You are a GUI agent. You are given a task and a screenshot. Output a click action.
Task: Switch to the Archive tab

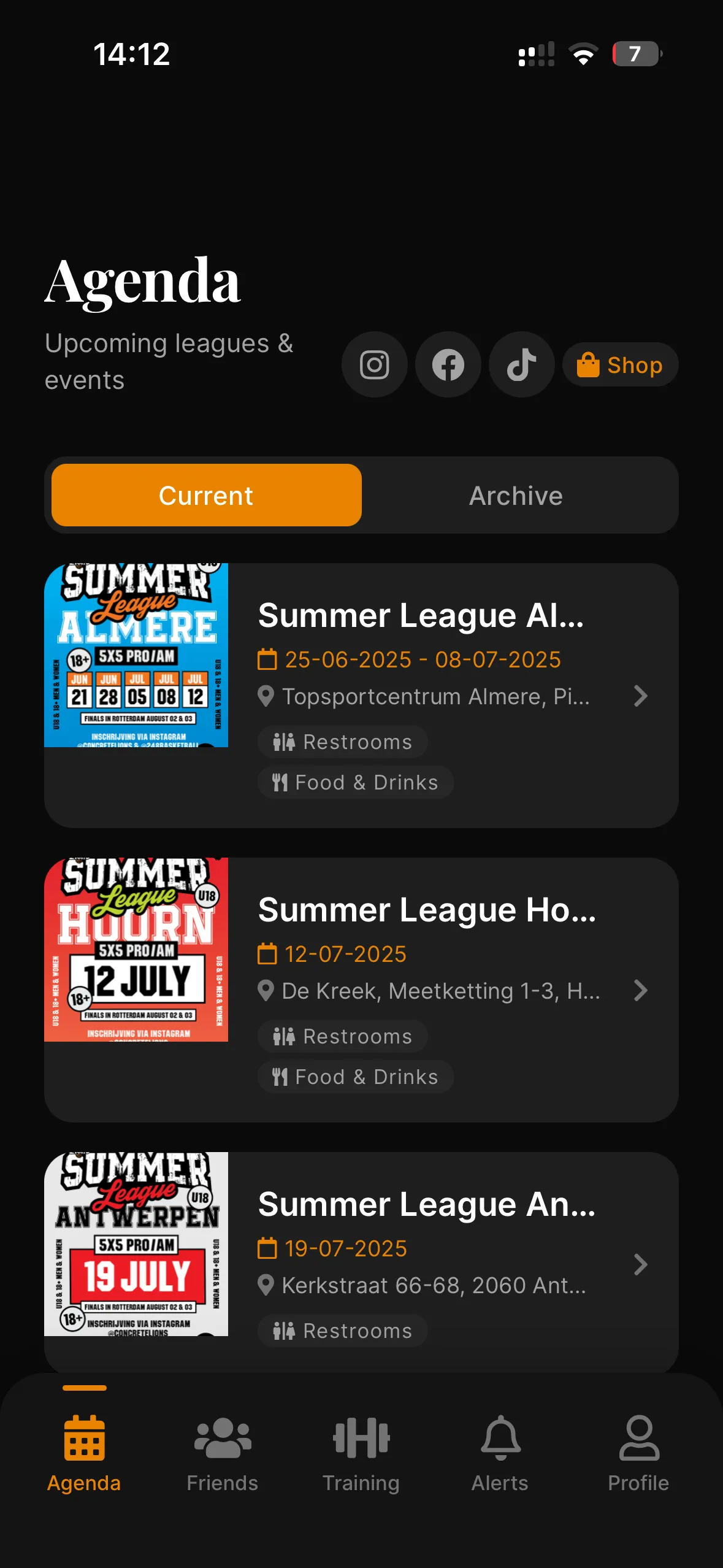pos(516,495)
